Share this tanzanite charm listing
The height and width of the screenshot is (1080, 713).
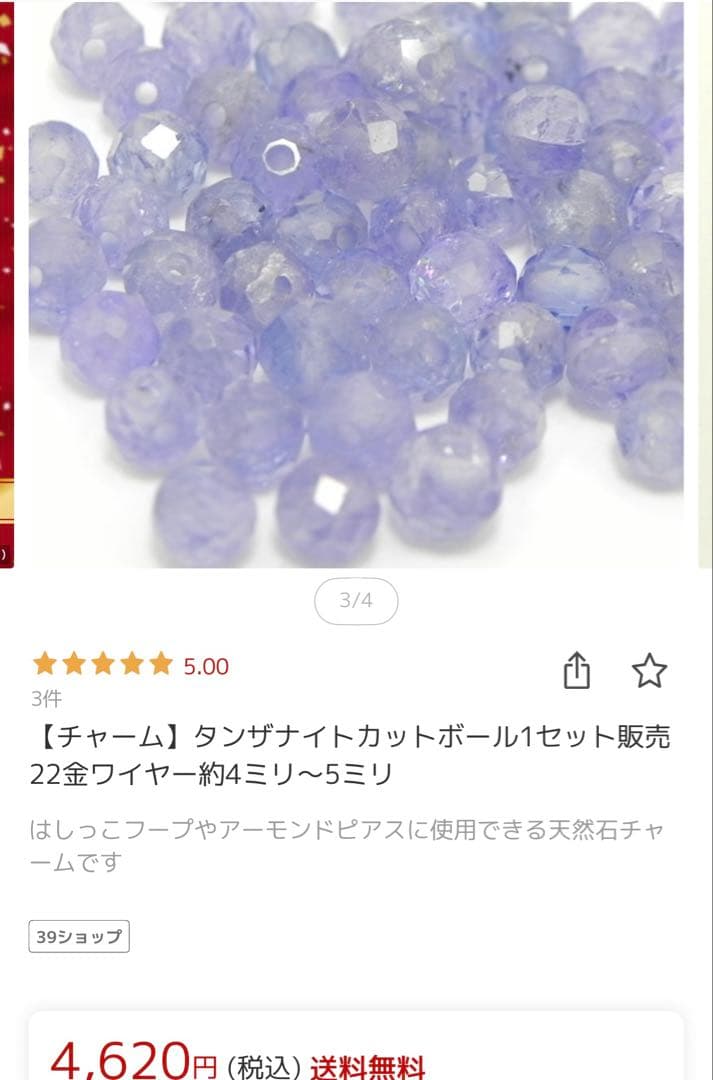point(576,671)
